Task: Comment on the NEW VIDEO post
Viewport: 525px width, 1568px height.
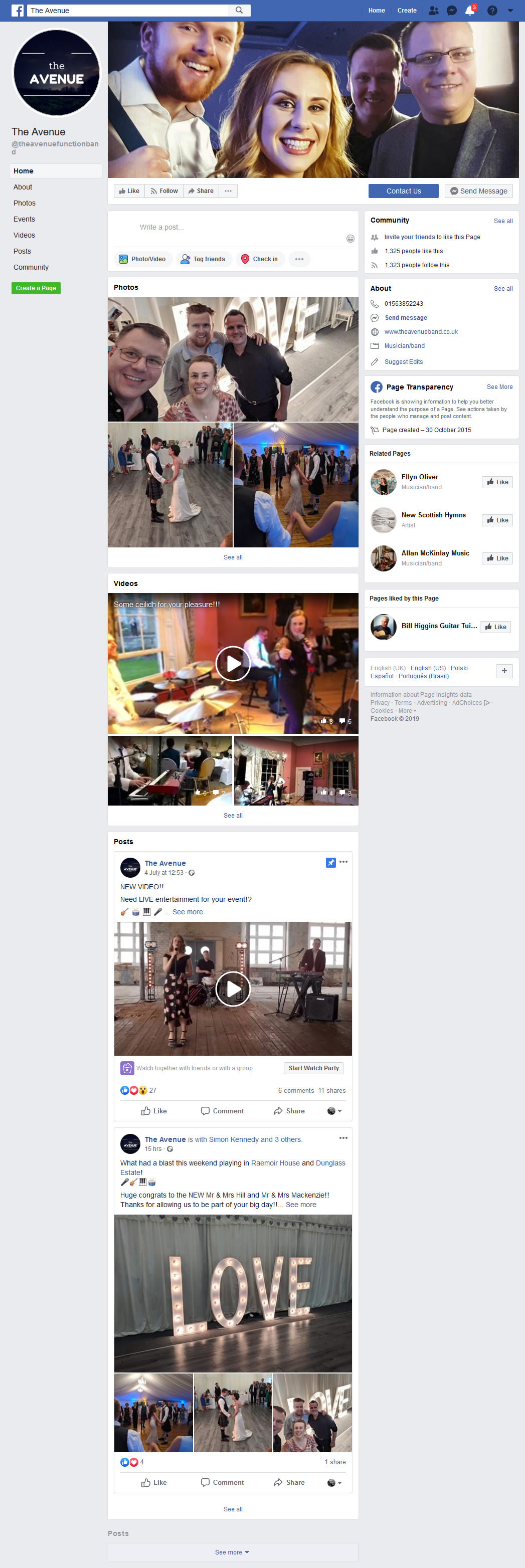Action: 222,1111
